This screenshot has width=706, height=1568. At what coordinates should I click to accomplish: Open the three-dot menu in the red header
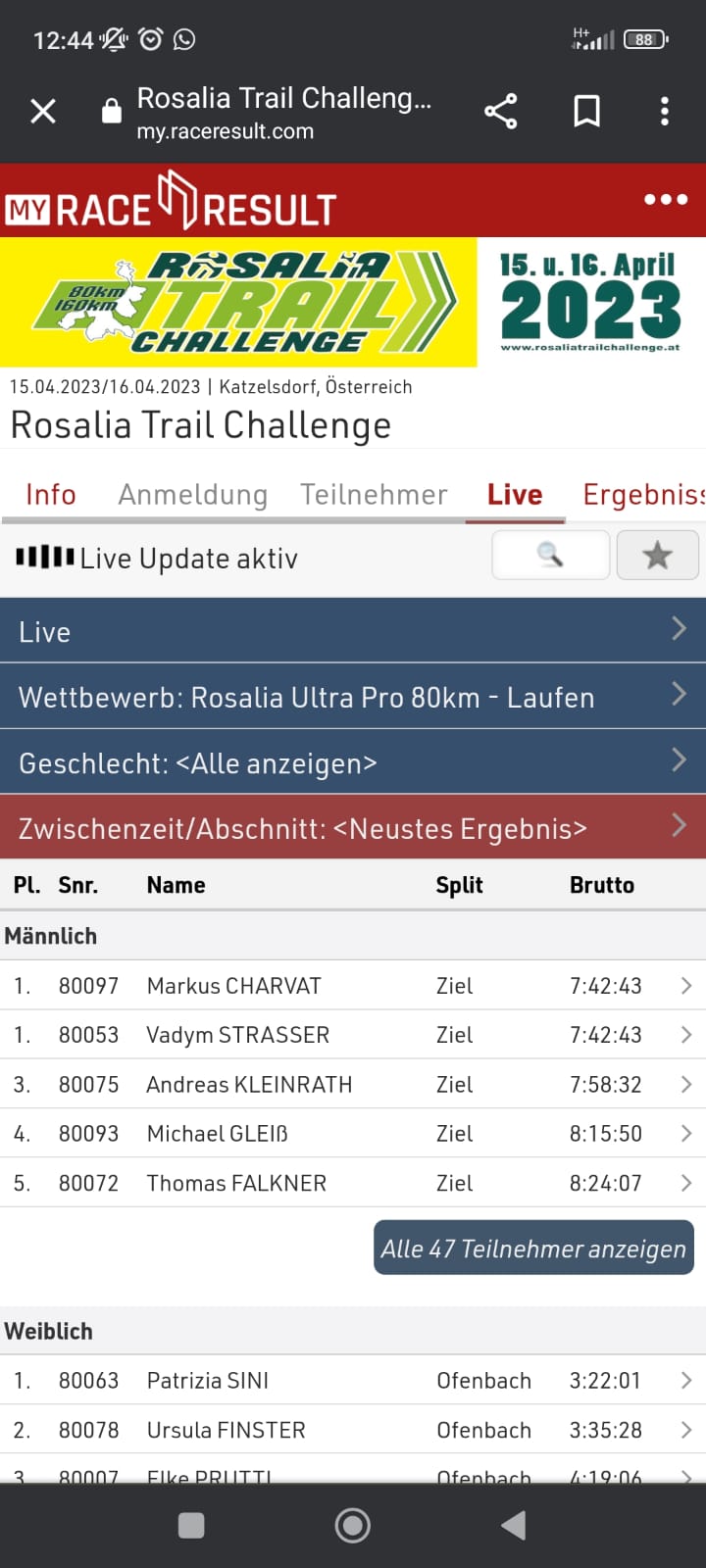pyautogui.click(x=666, y=200)
